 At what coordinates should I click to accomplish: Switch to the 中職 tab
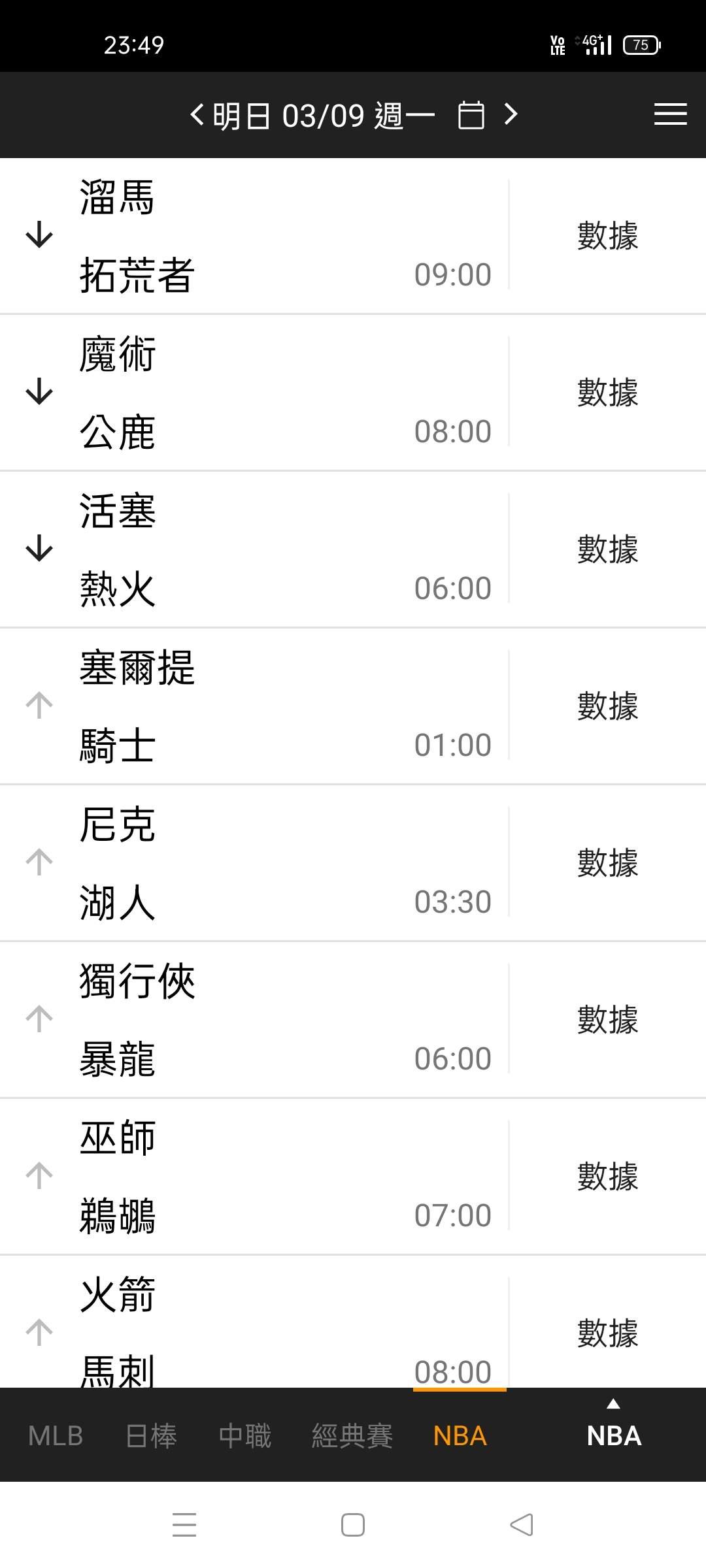(245, 1436)
